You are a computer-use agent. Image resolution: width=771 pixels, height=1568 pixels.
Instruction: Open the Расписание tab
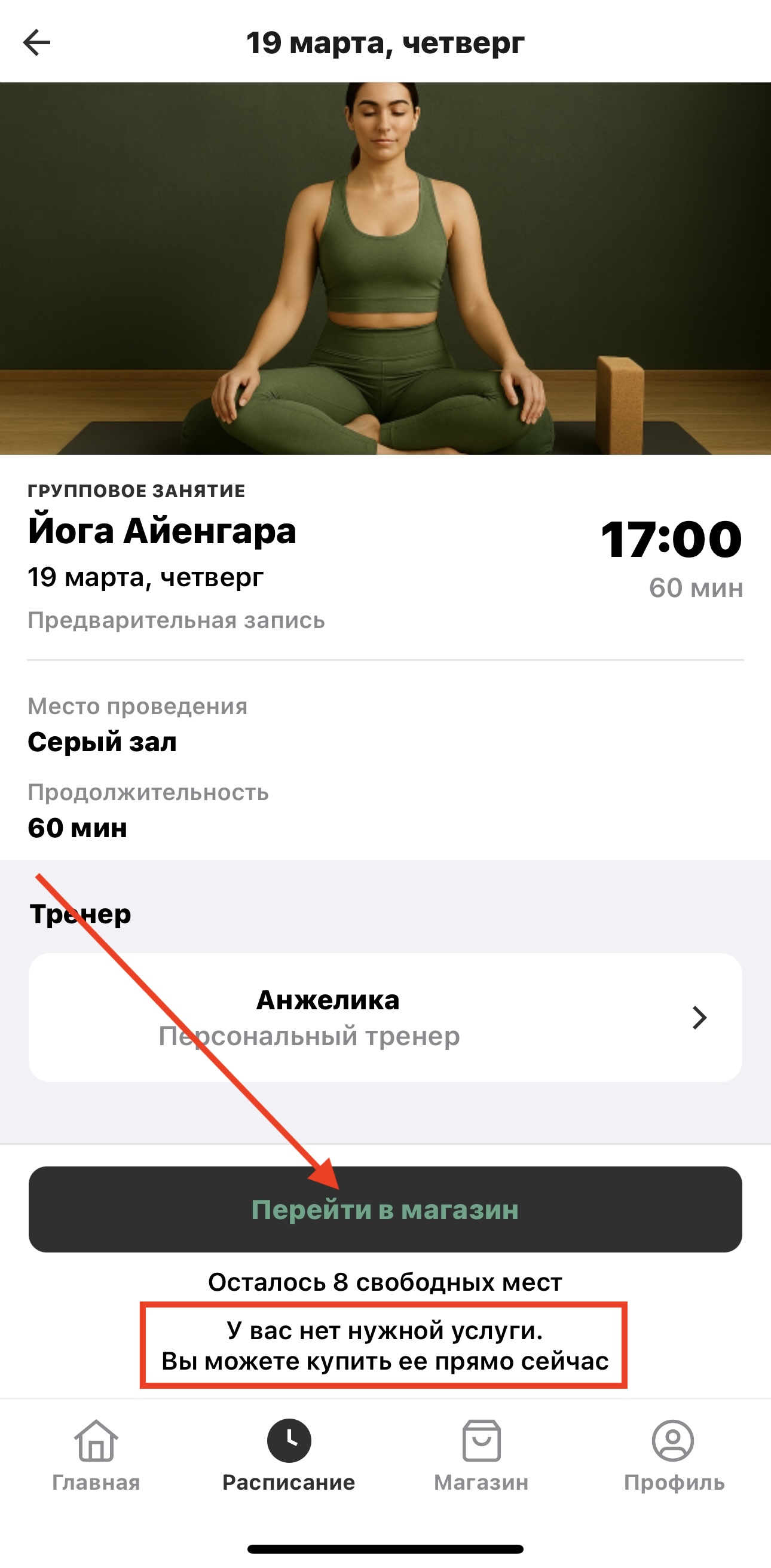click(289, 1455)
